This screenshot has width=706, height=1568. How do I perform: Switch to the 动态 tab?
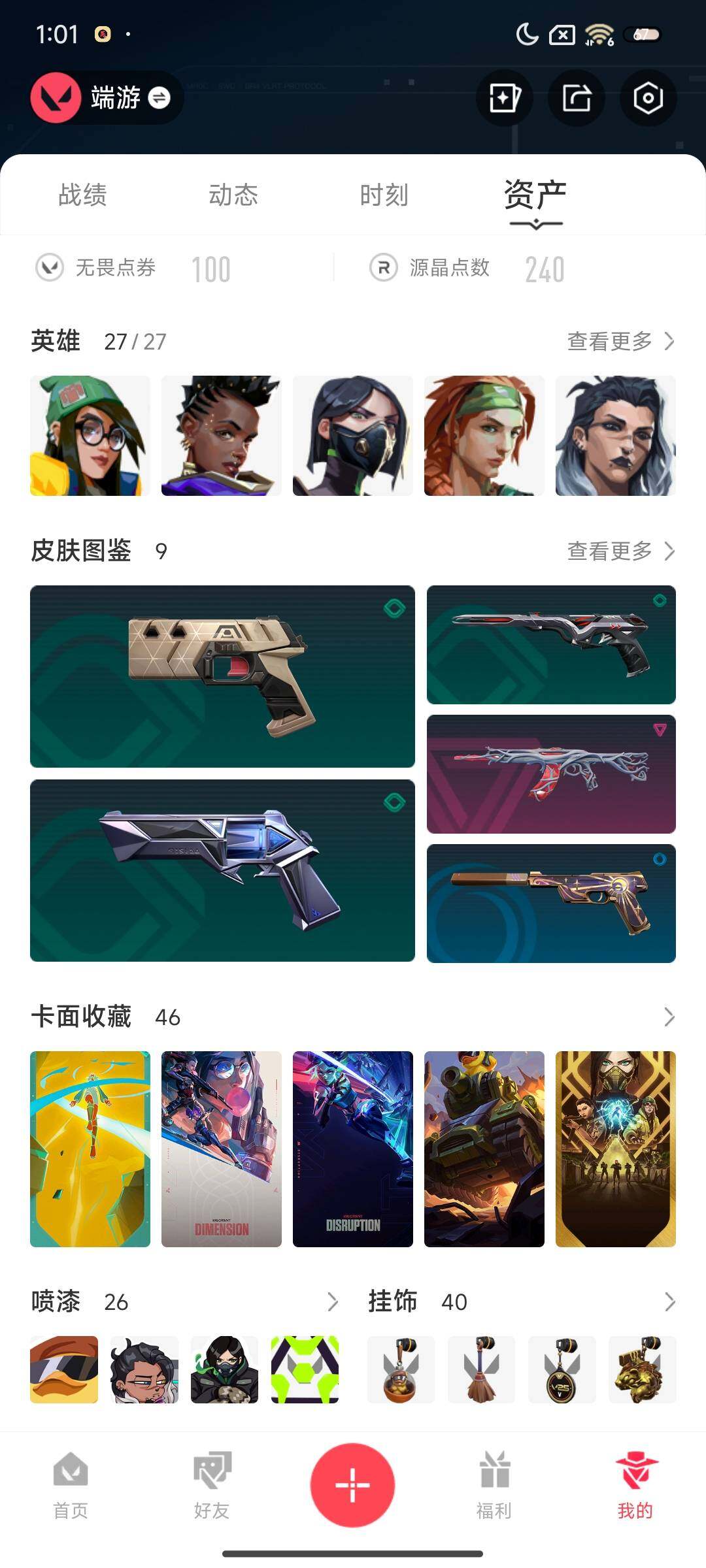tap(233, 195)
